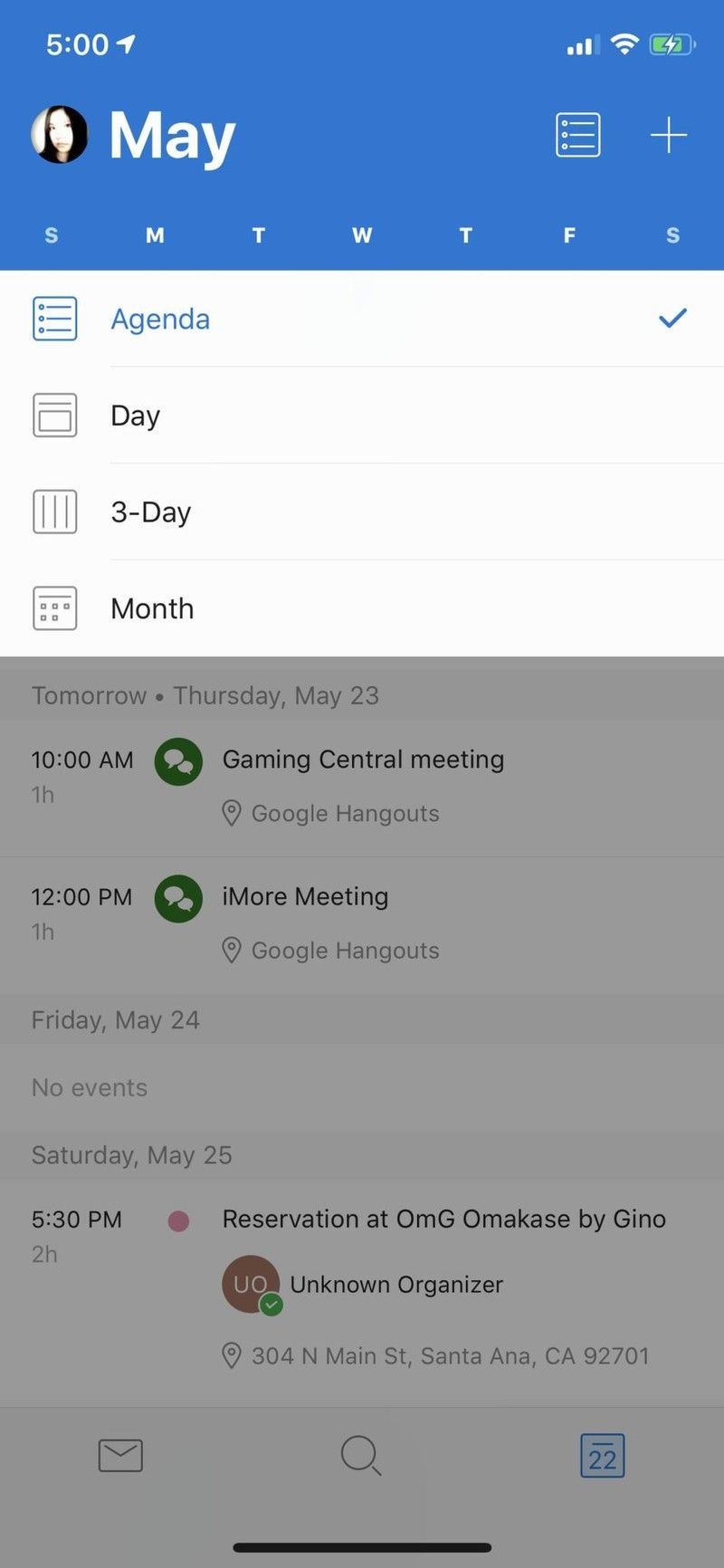Open the iMore Meeting event

pos(305,897)
